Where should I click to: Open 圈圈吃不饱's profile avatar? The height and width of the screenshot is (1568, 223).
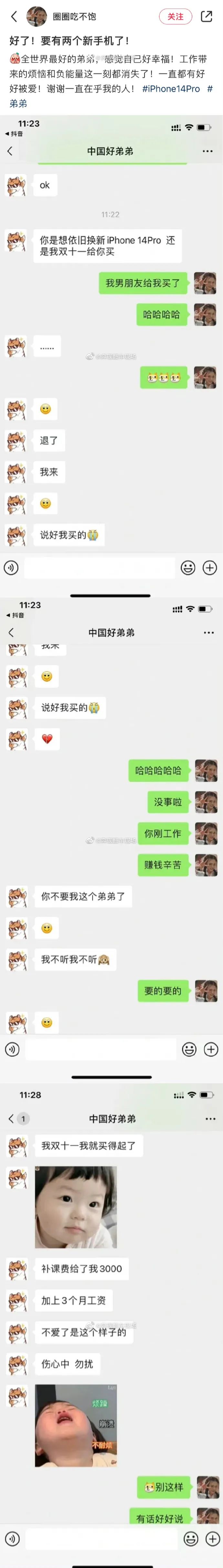37,16
